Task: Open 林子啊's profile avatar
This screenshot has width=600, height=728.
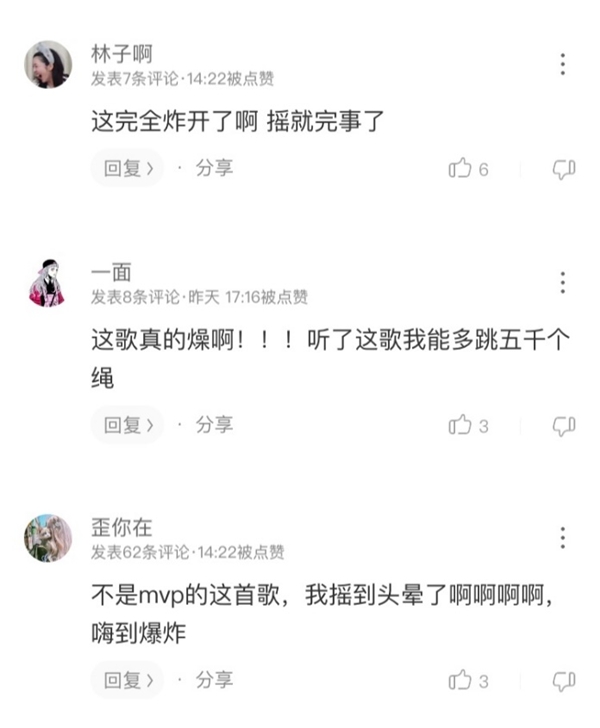Action: point(47,65)
